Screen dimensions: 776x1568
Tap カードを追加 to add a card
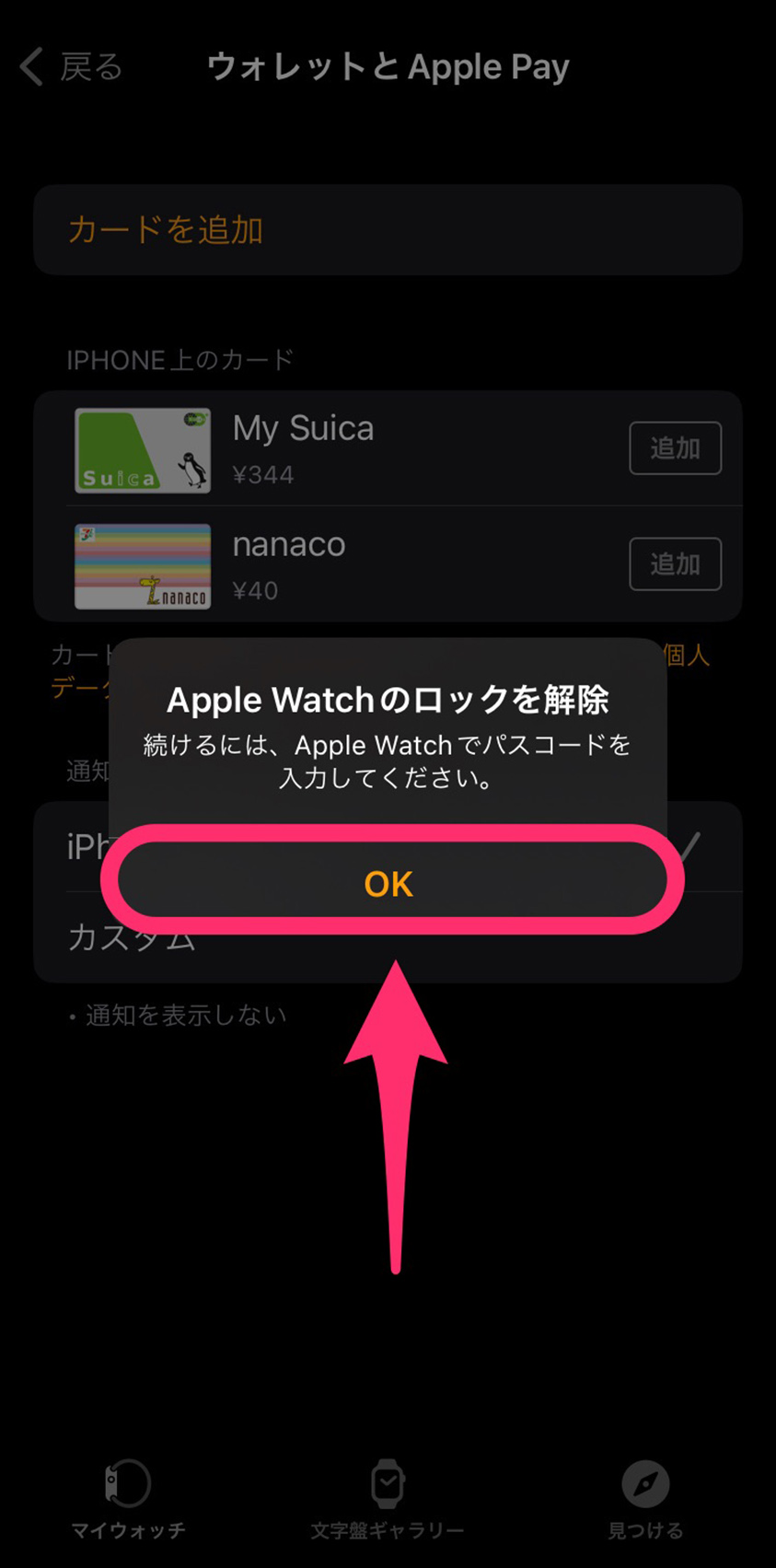(x=388, y=229)
